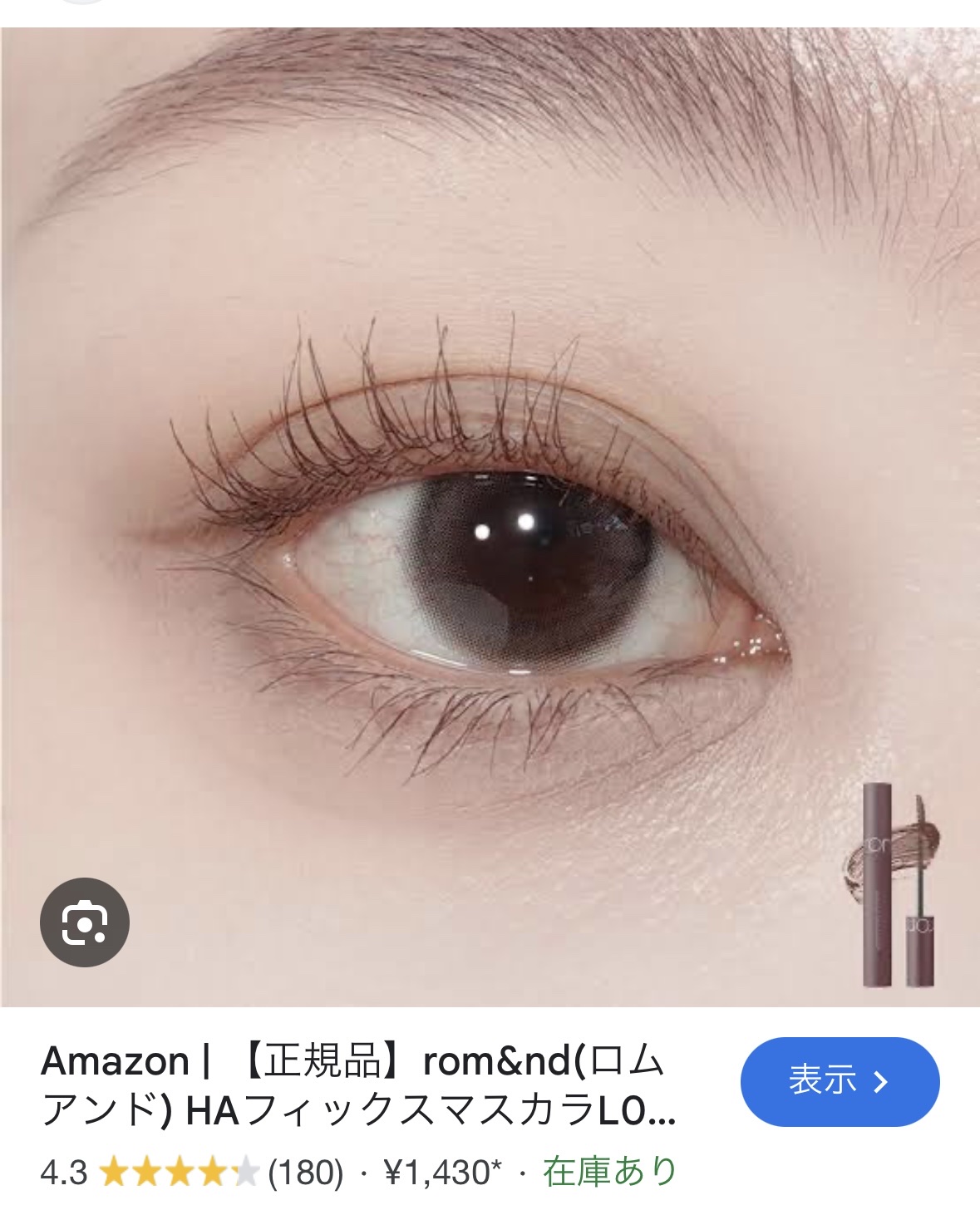Tap the blue 表示 button
The image size is (980, 1210).
840,1081
